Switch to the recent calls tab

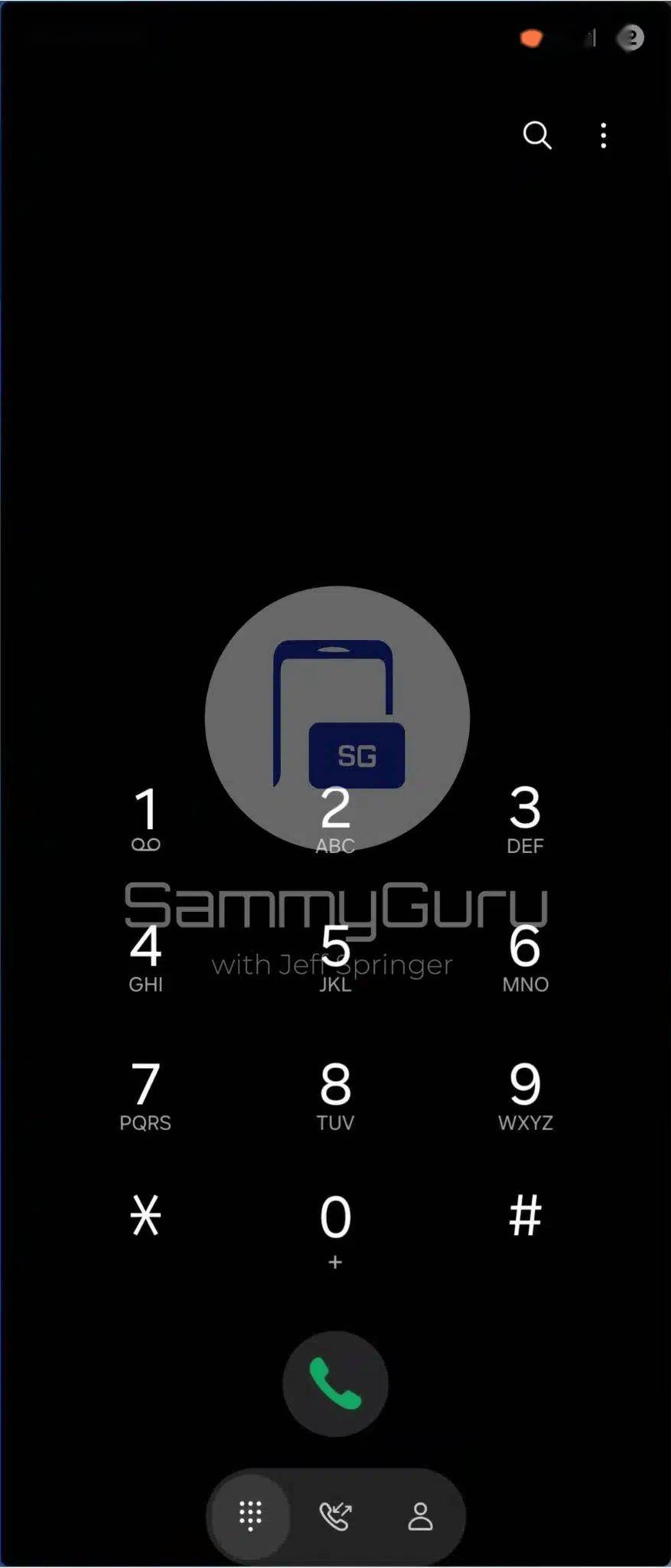(x=335, y=1515)
